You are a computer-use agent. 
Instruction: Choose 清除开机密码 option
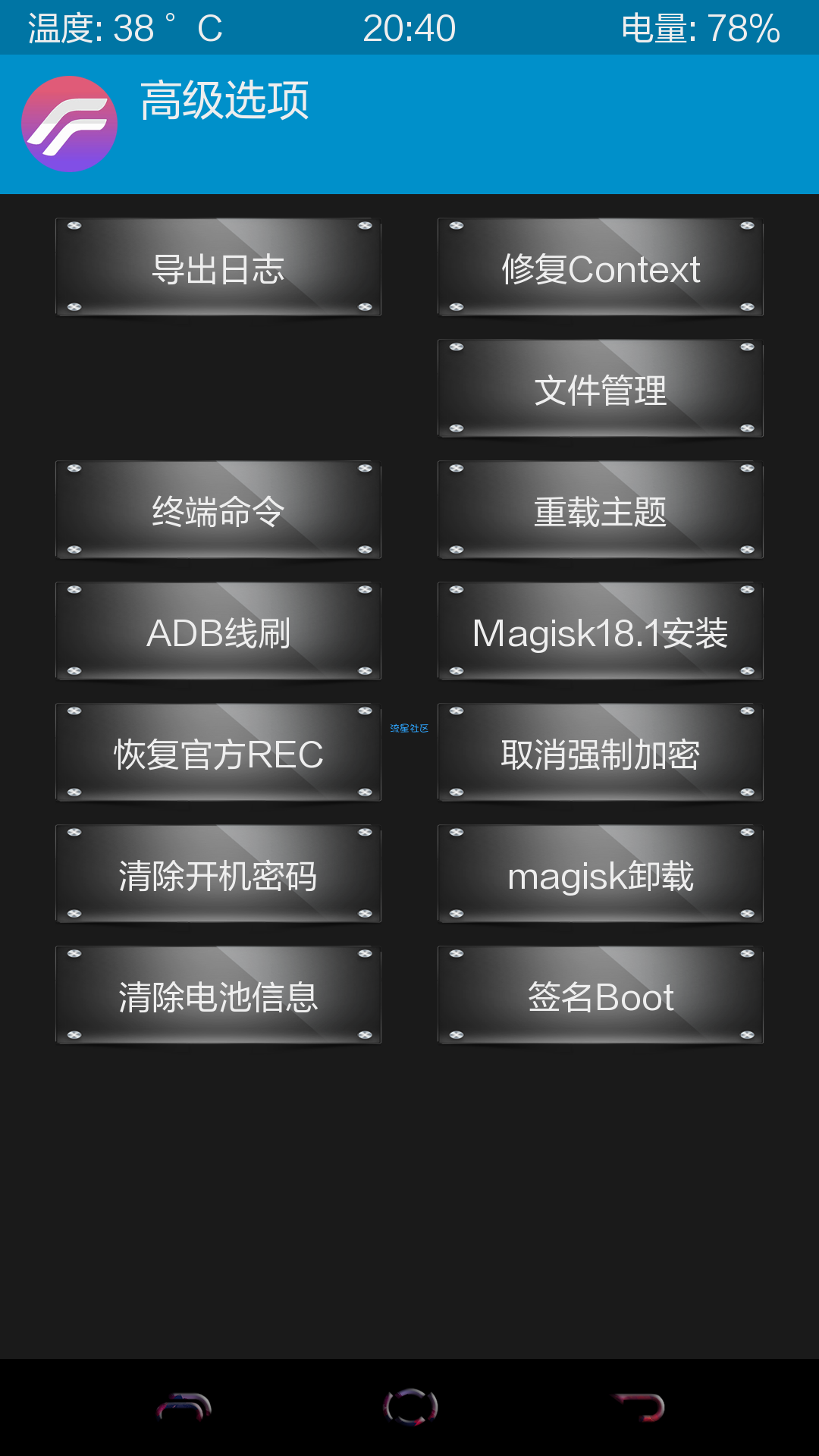pos(218,874)
